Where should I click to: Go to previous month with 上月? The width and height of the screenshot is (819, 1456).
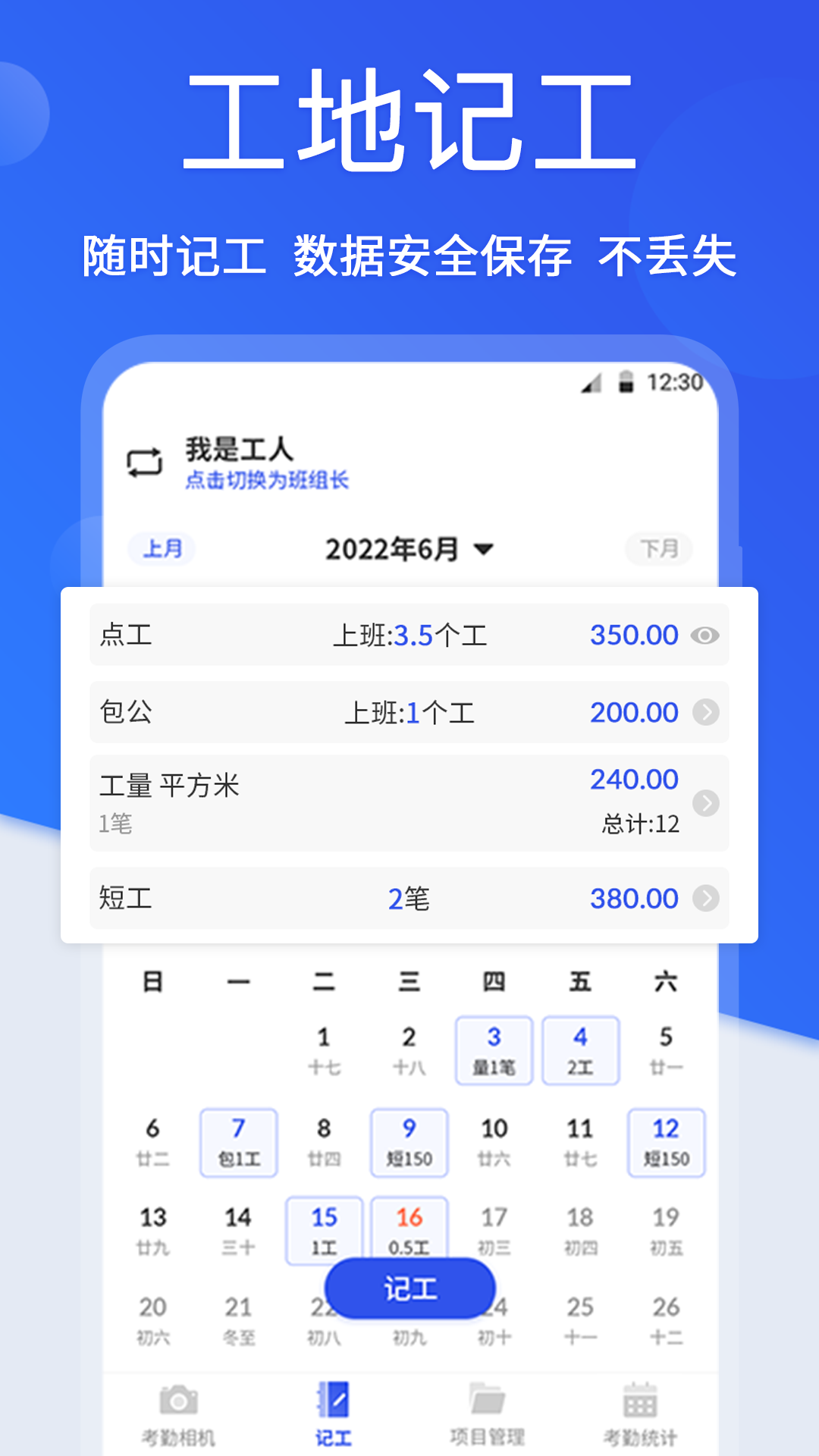pyautogui.click(x=162, y=548)
